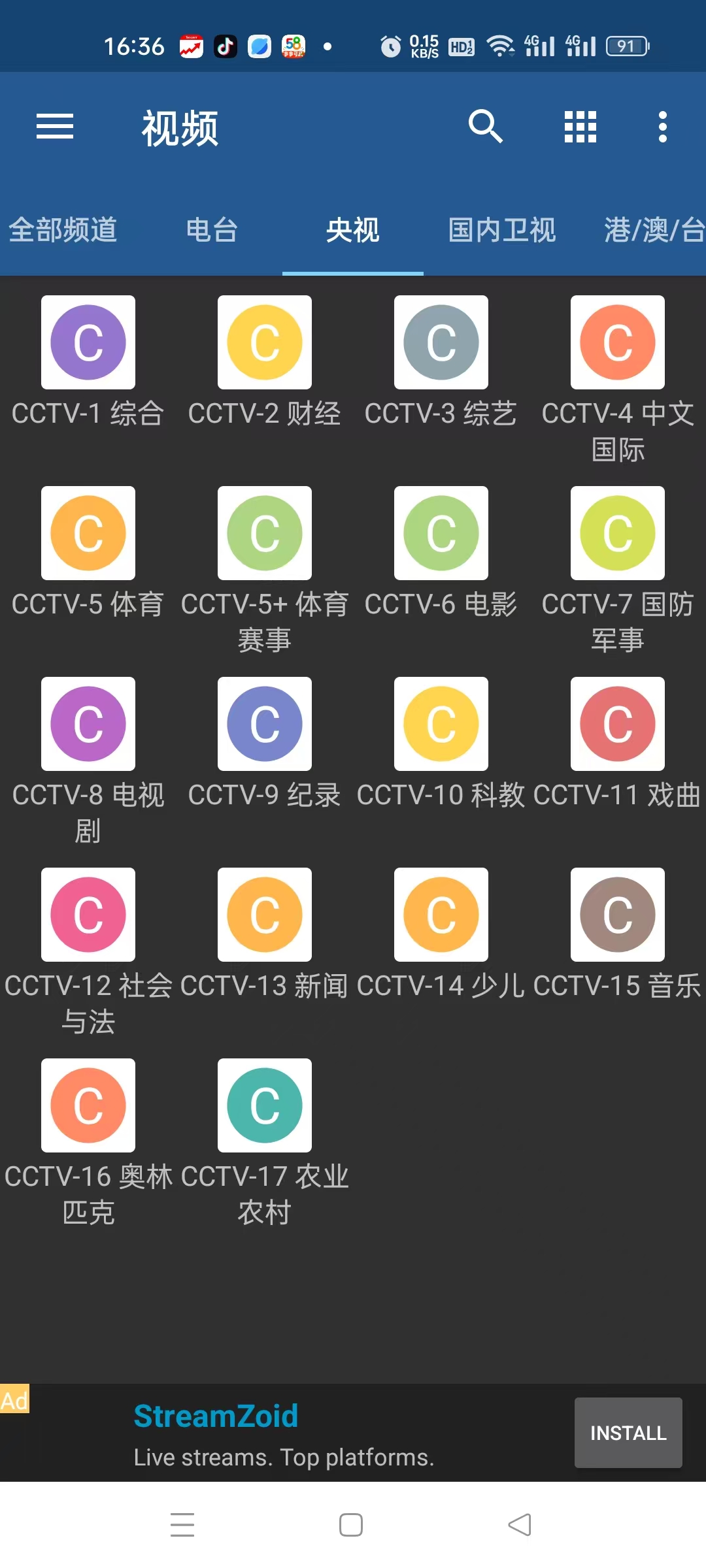Tap the INSTALL button for StreamZoid
Image resolution: width=706 pixels, height=1568 pixels.
pyautogui.click(x=628, y=1433)
